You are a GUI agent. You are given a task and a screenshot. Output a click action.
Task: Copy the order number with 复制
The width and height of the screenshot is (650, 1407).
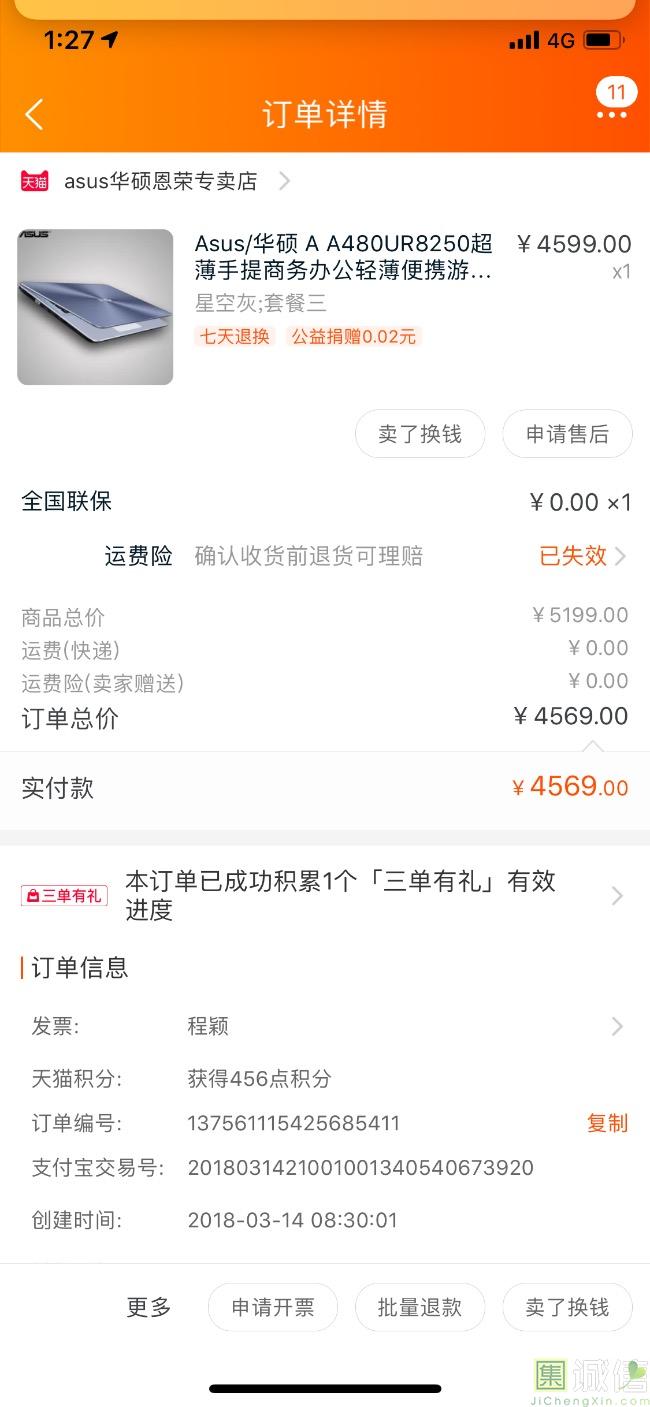pyautogui.click(x=607, y=1123)
